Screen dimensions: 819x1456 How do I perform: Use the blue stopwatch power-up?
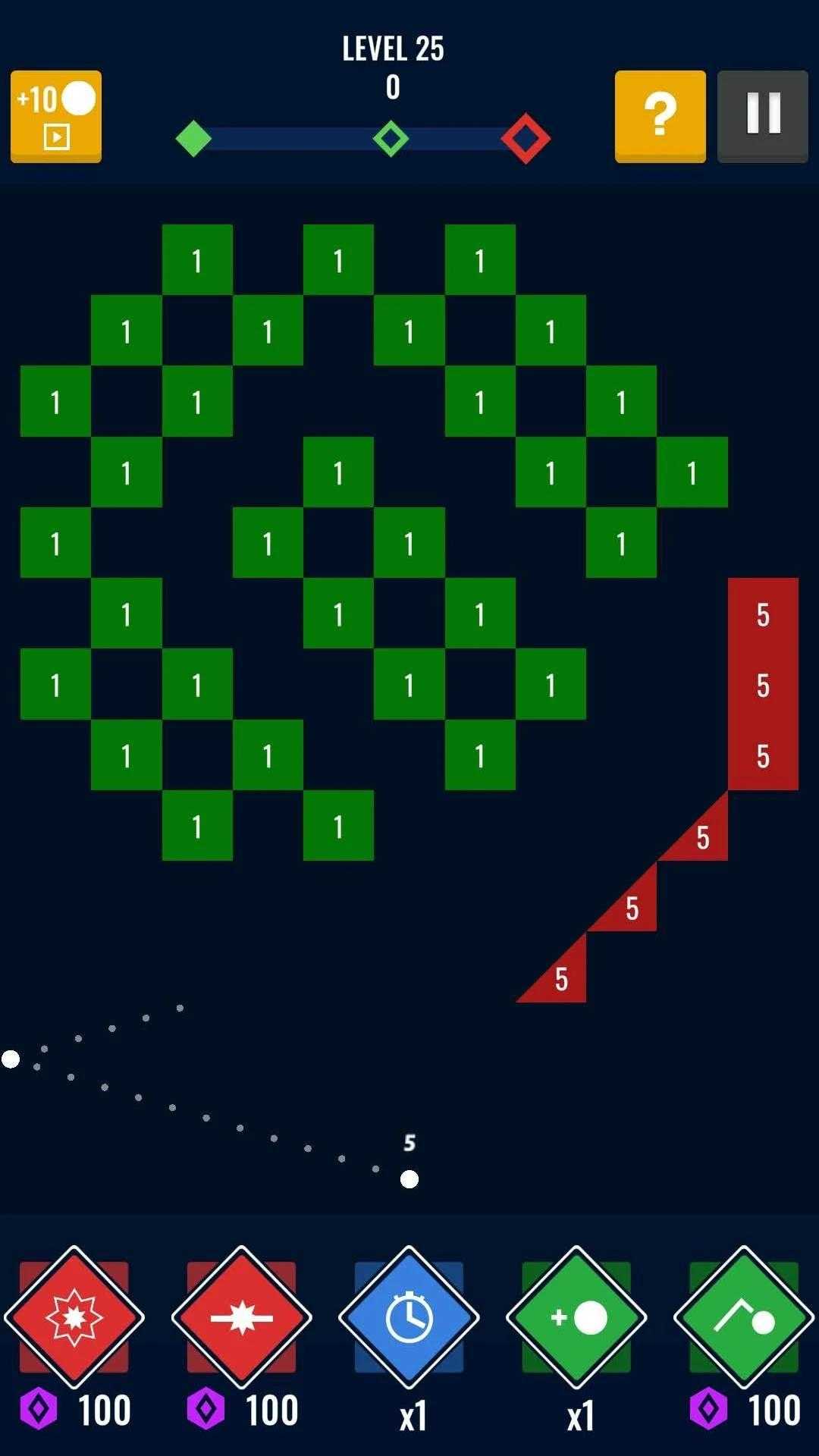409,1317
